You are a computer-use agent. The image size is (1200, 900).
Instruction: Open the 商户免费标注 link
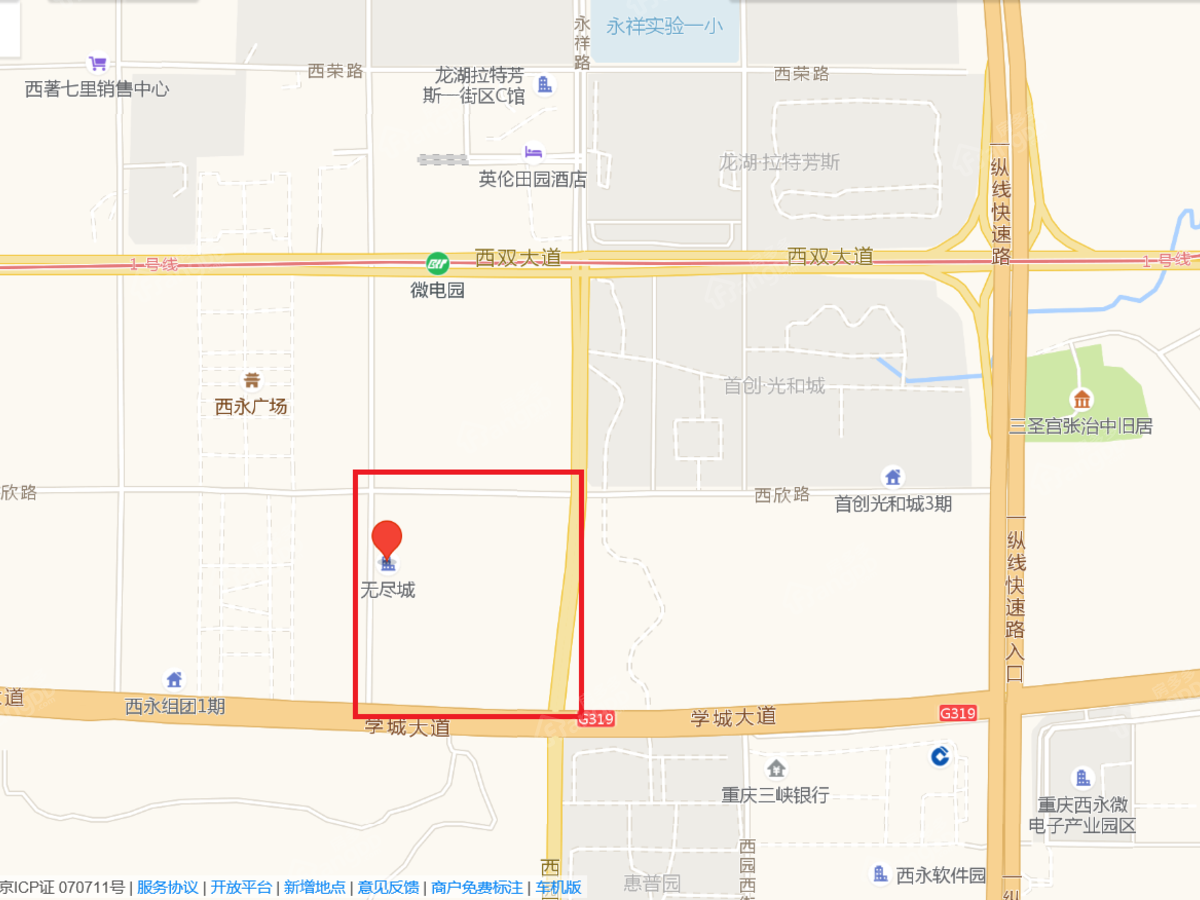477,887
